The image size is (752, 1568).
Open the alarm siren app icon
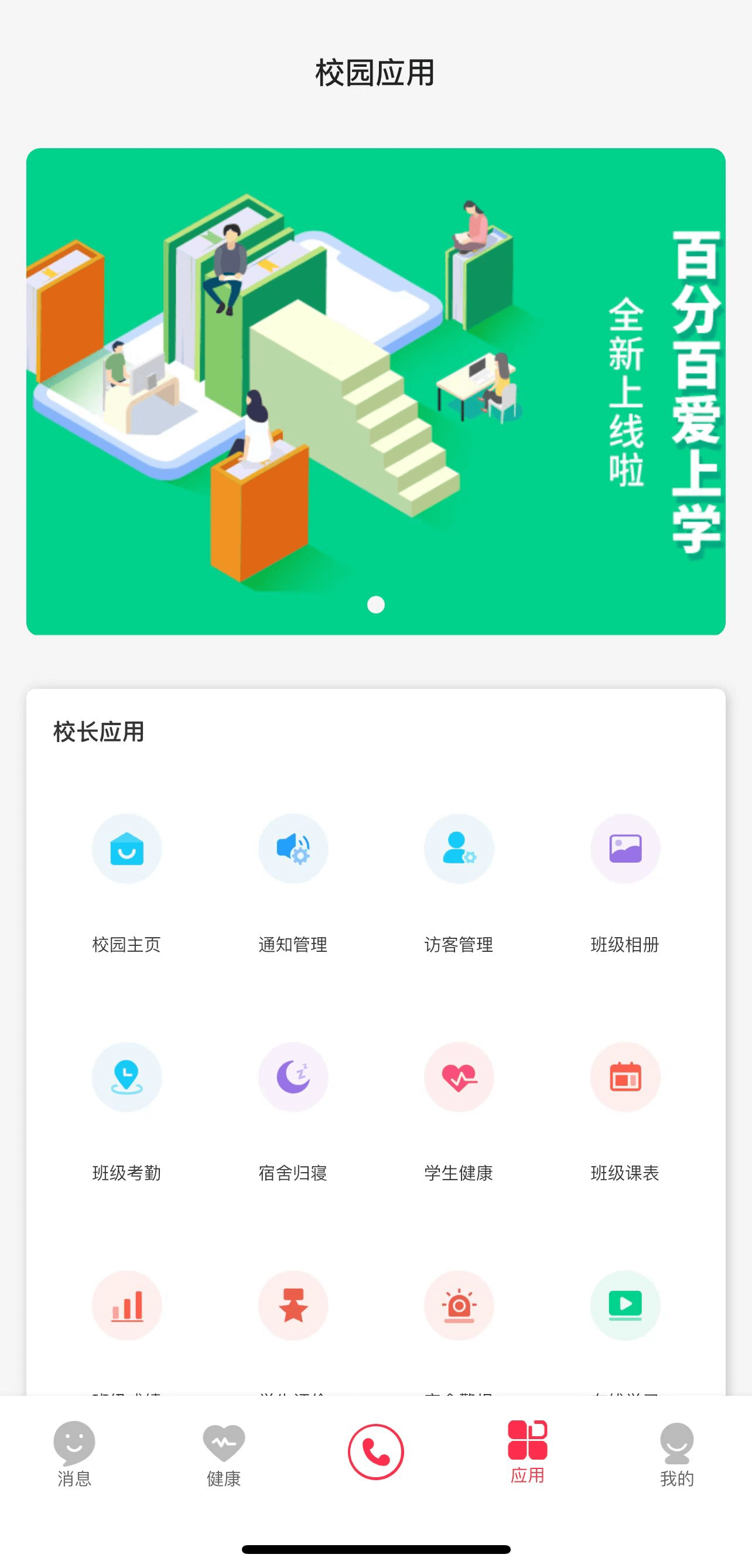(x=459, y=1305)
